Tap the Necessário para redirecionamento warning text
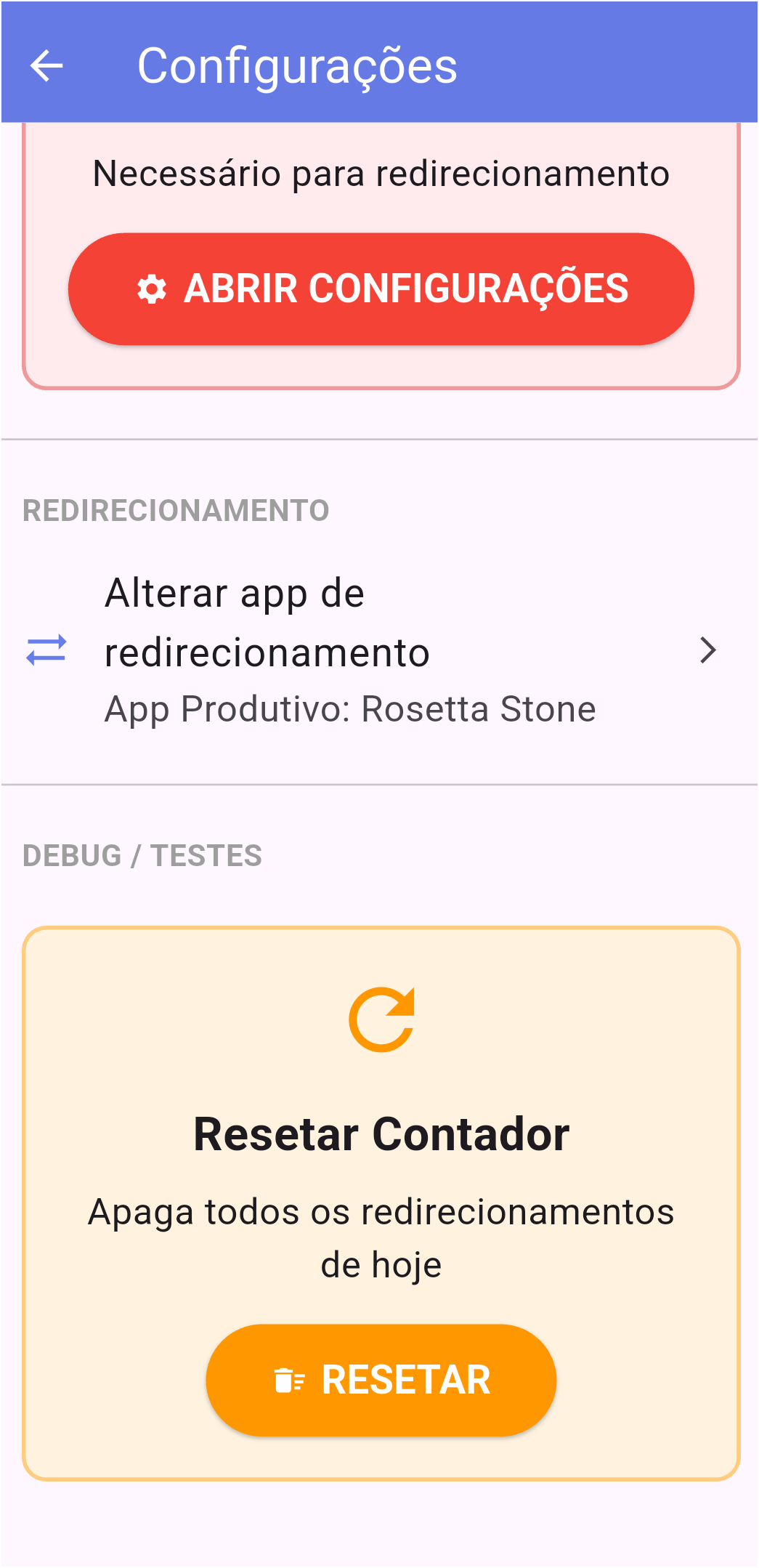Screen dimensions: 759x1568 pyautogui.click(x=381, y=173)
